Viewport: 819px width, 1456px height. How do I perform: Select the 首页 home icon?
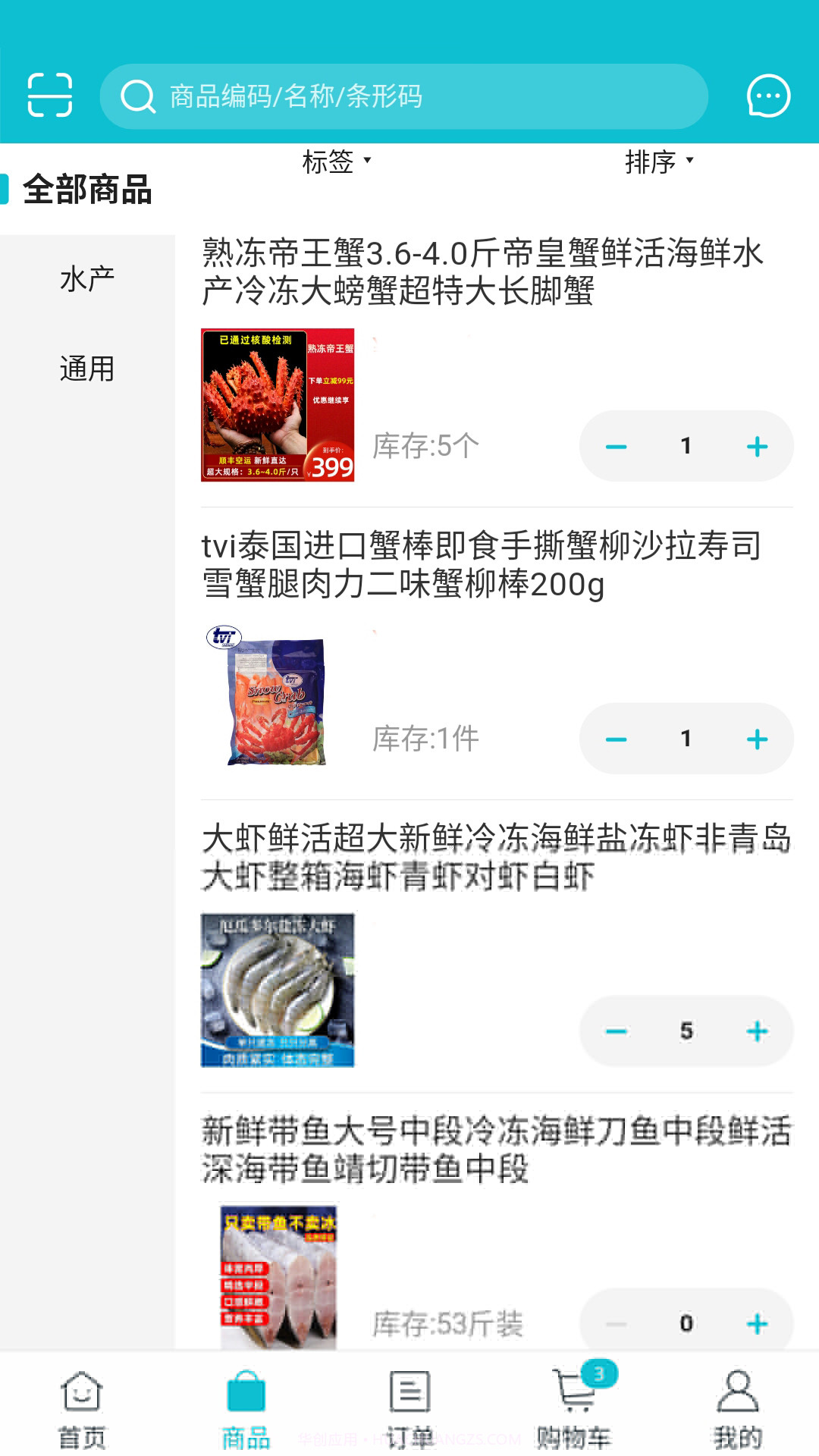click(x=82, y=1407)
